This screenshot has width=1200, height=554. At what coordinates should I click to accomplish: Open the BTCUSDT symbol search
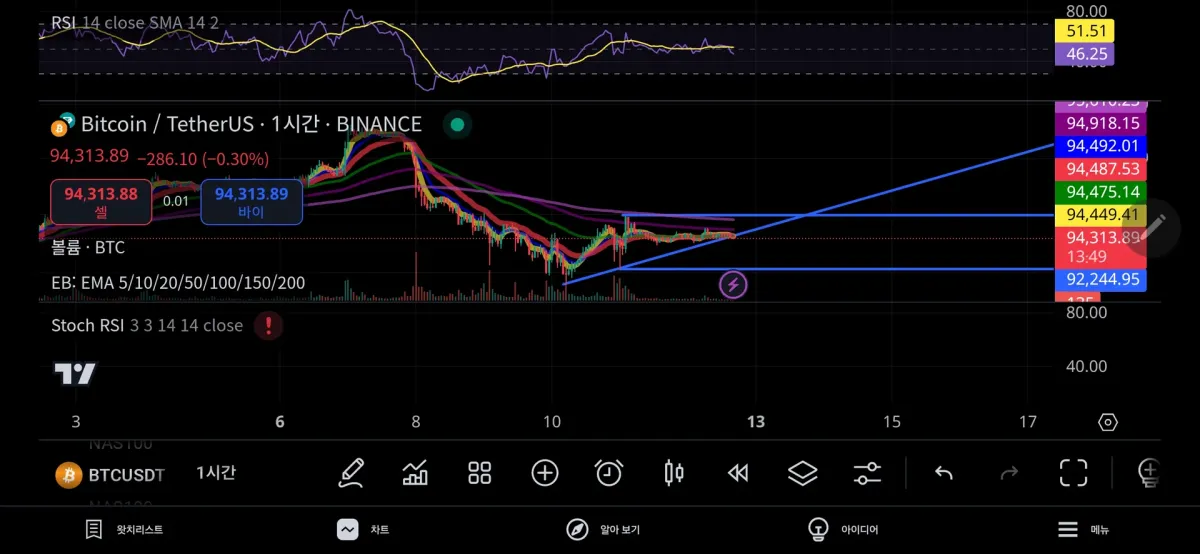[x=110, y=474]
